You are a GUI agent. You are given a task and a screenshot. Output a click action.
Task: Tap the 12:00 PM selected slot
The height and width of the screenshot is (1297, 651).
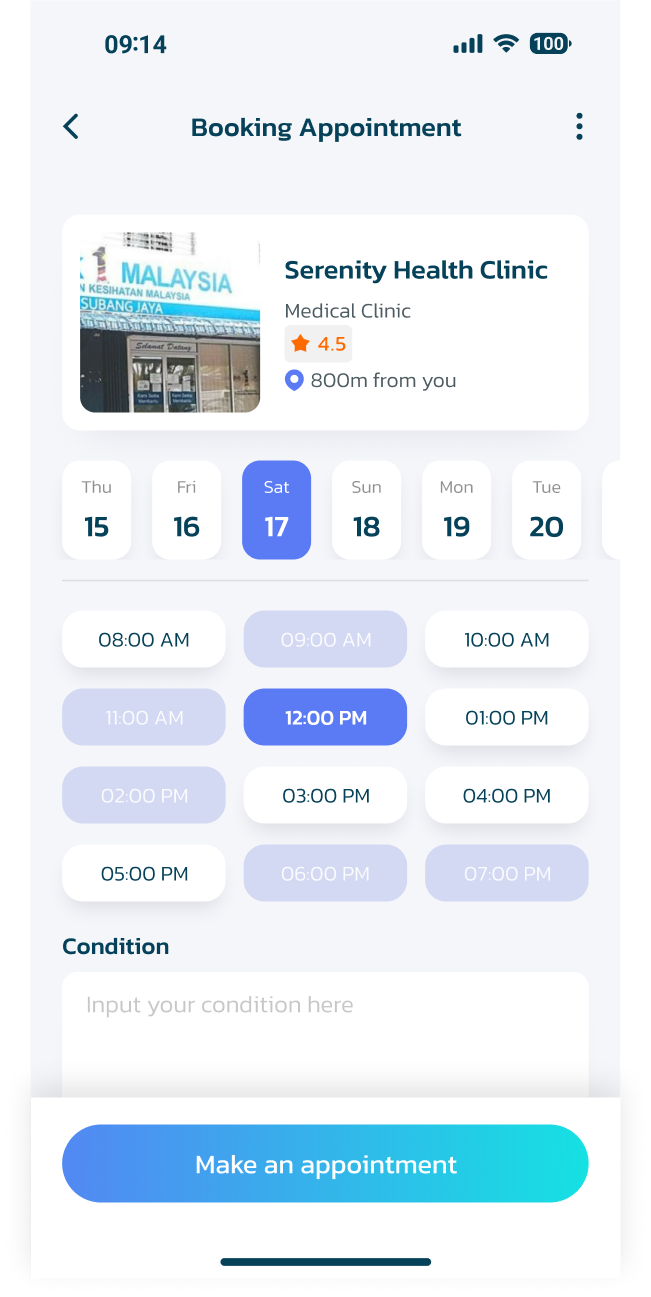point(325,718)
